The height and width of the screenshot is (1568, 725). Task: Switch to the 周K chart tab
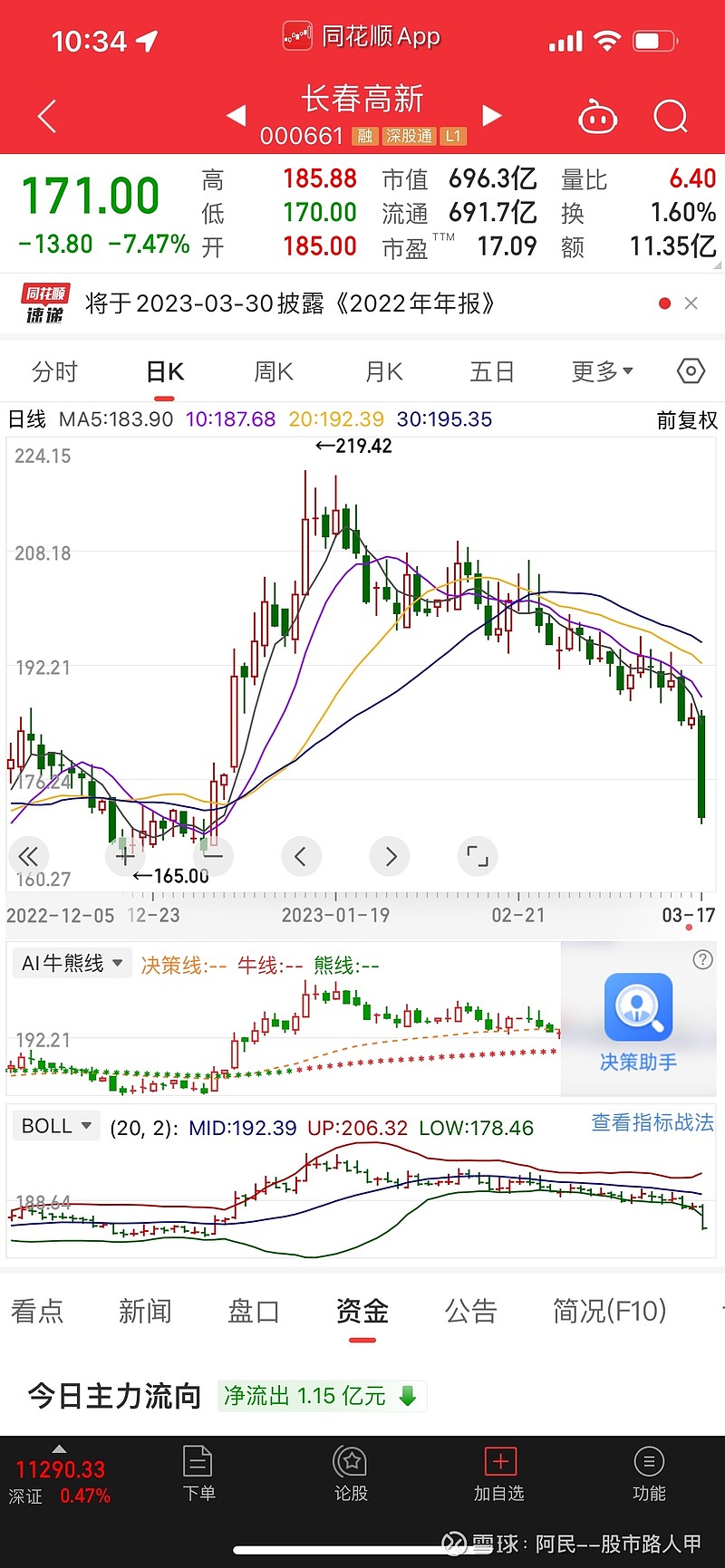tap(274, 371)
